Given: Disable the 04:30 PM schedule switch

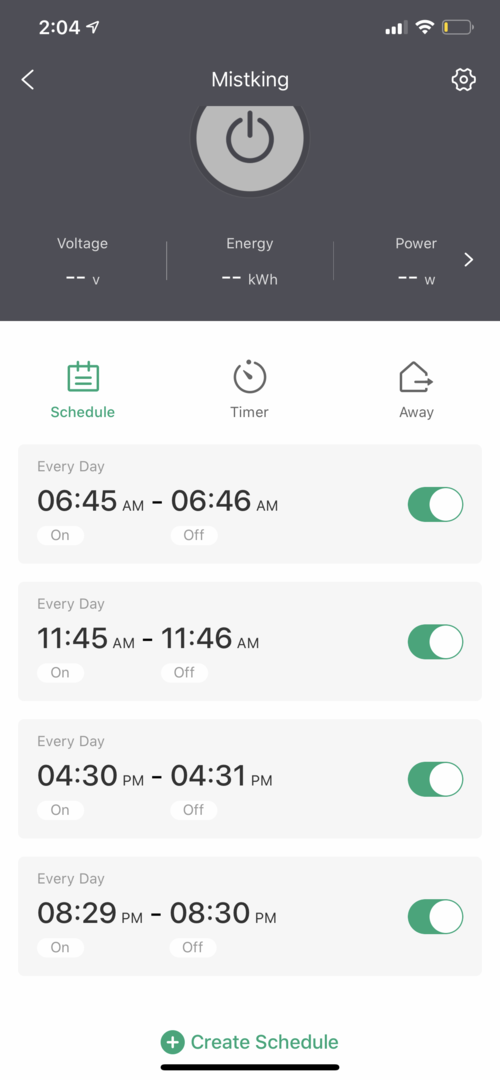Looking at the screenshot, I should (436, 779).
